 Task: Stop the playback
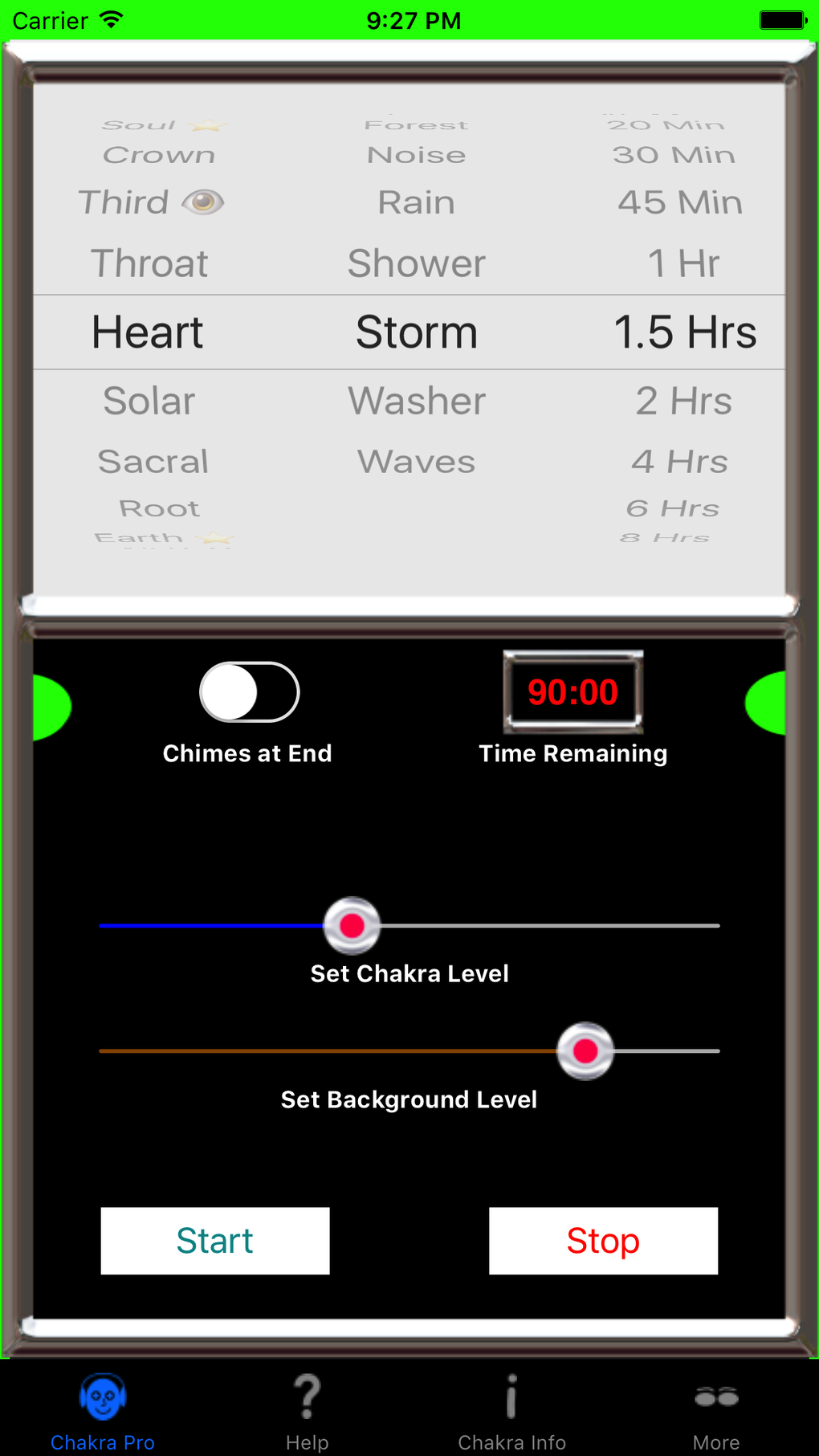point(603,1241)
